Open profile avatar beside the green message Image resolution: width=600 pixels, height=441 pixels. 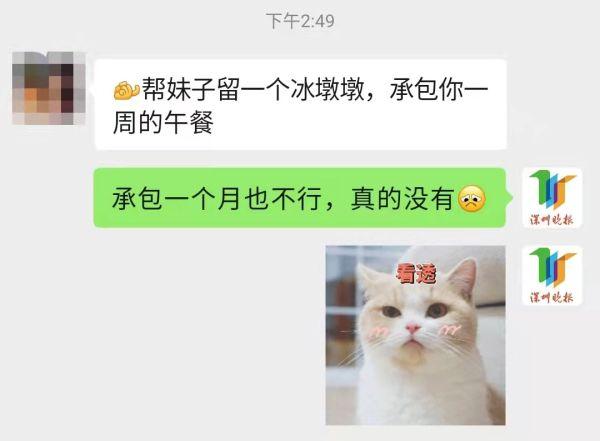pyautogui.click(x=554, y=198)
